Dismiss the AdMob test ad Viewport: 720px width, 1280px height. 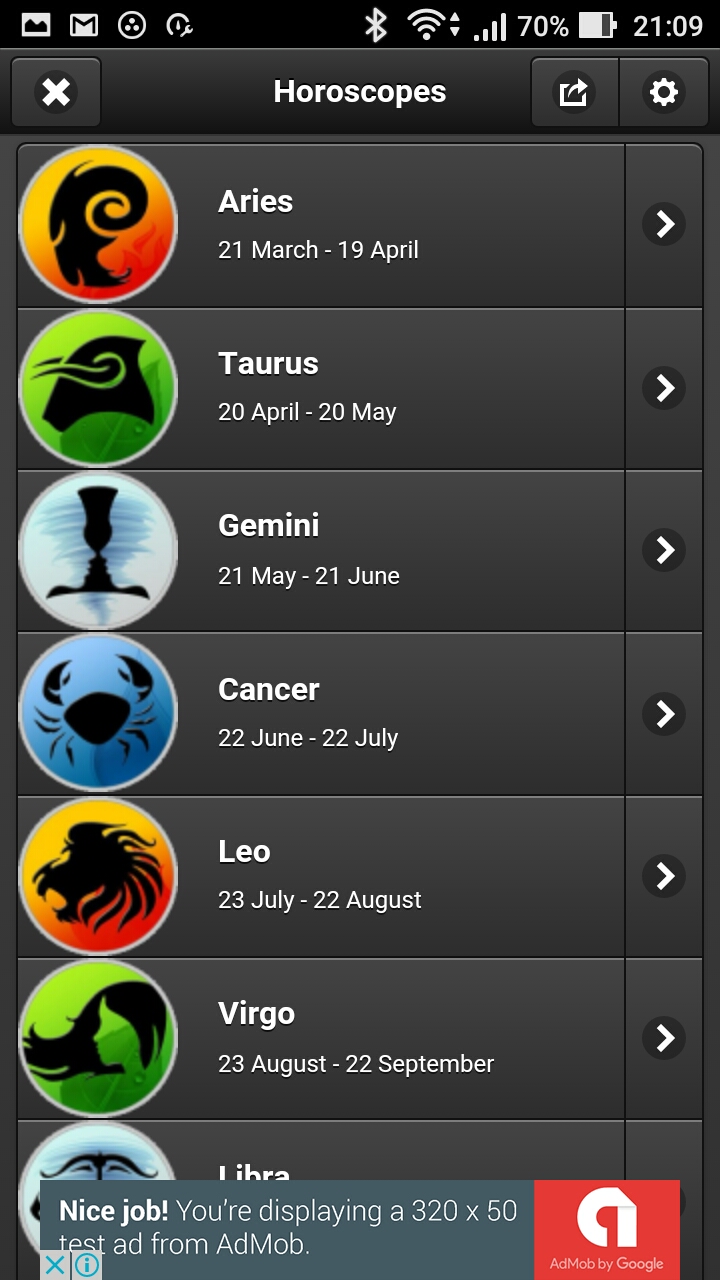[x=54, y=1264]
